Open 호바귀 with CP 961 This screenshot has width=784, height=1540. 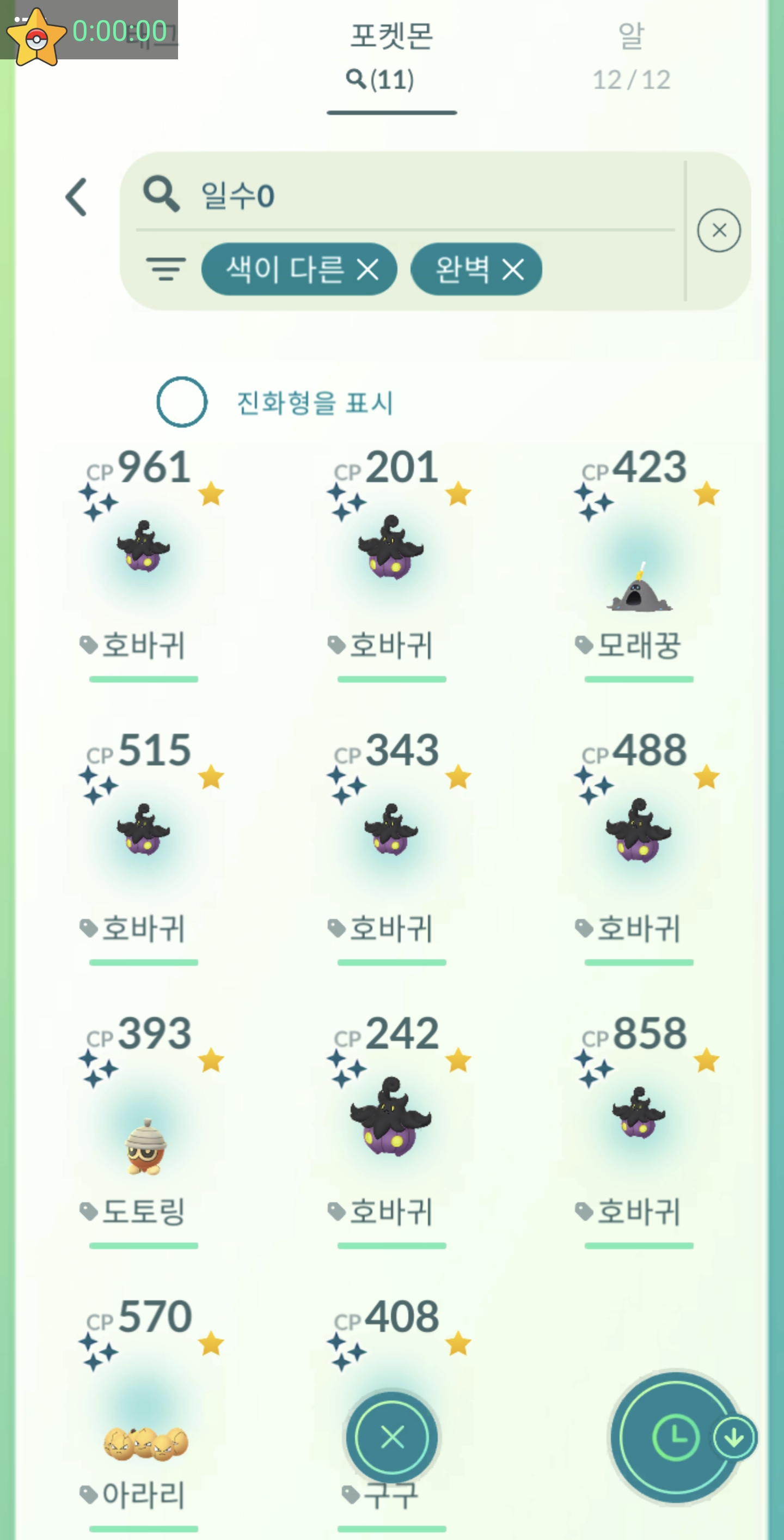(143, 547)
